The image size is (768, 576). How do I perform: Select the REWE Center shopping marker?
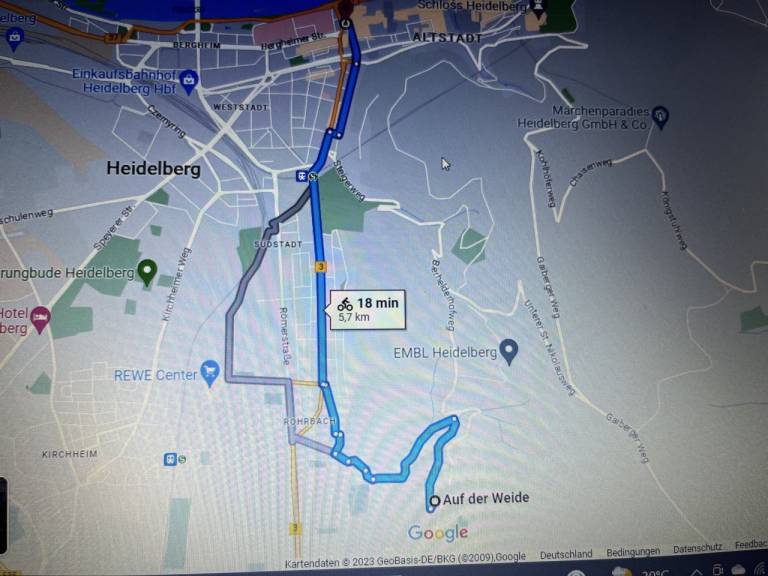[x=209, y=375]
